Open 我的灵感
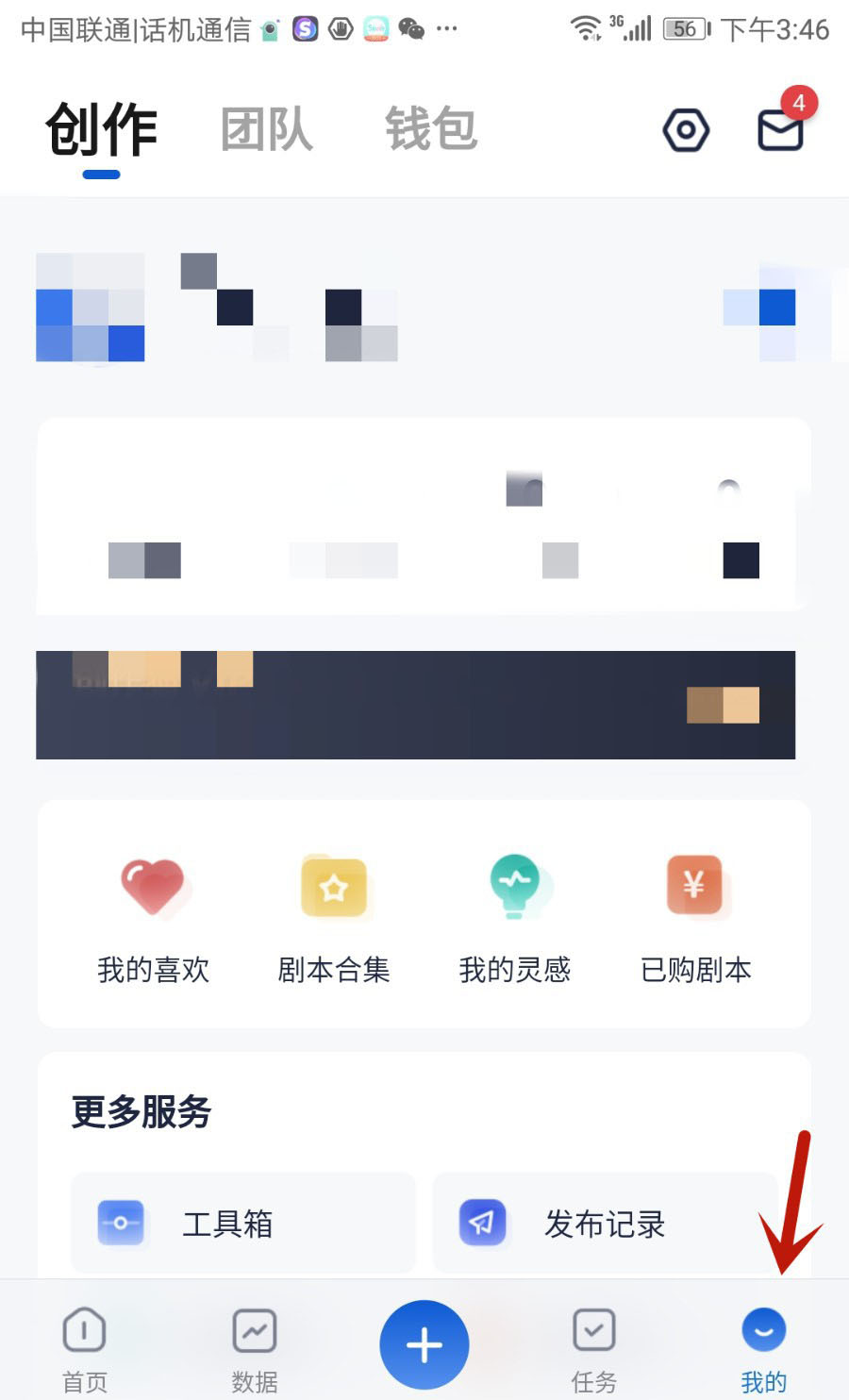This screenshot has width=849, height=1400. [x=514, y=917]
